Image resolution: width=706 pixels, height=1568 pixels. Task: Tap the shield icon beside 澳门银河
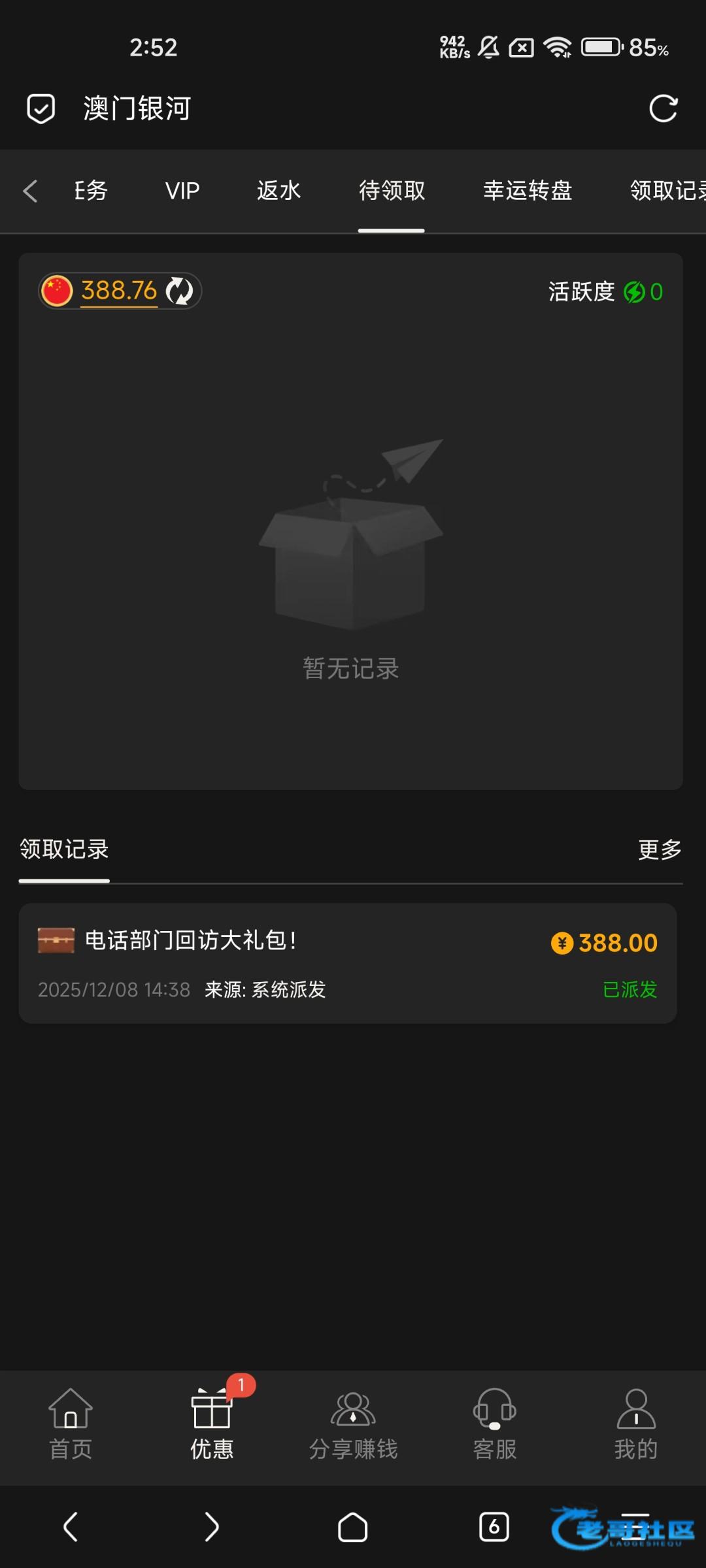(x=41, y=108)
